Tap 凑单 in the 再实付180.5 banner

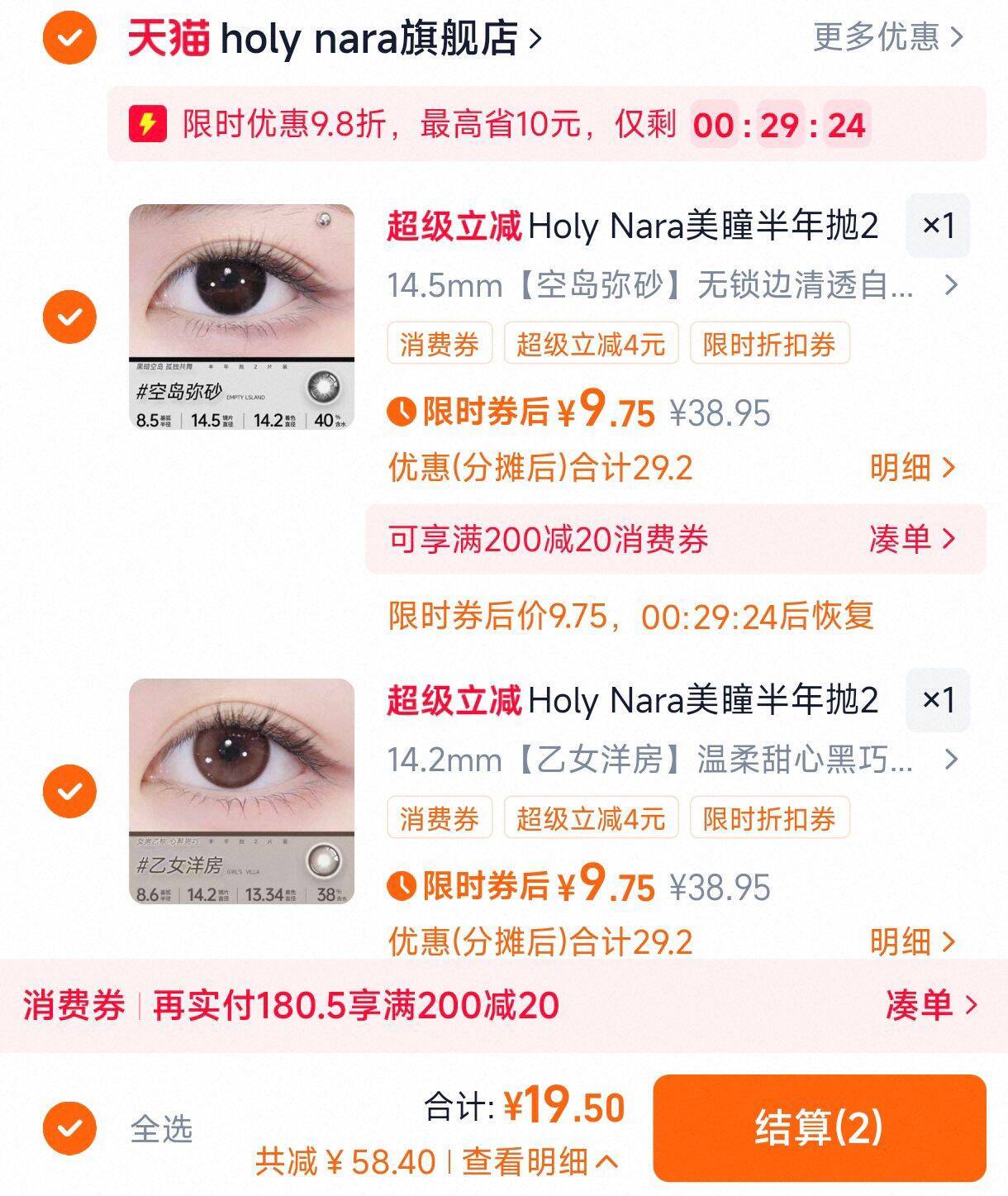coord(931,1005)
